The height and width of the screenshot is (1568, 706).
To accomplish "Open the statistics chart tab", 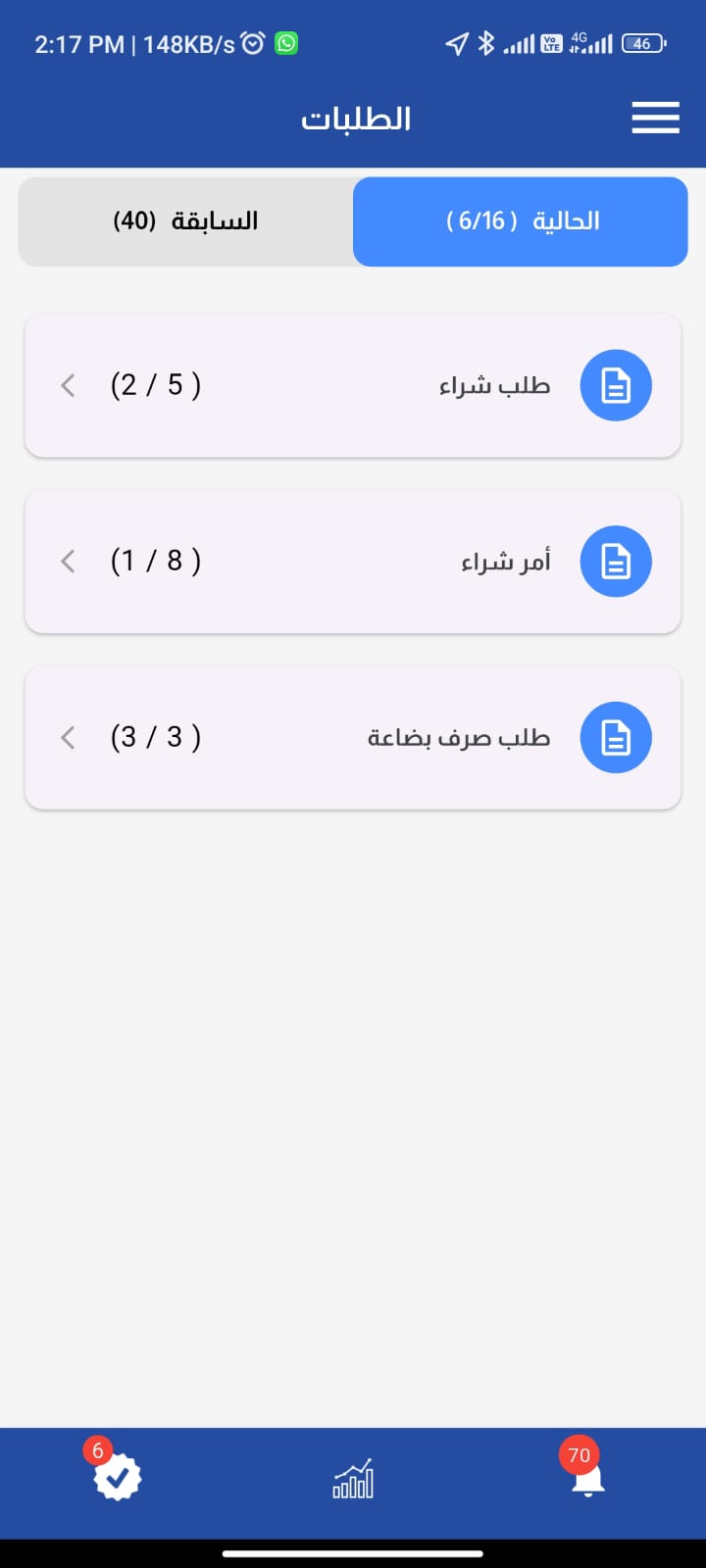I will tap(353, 1479).
